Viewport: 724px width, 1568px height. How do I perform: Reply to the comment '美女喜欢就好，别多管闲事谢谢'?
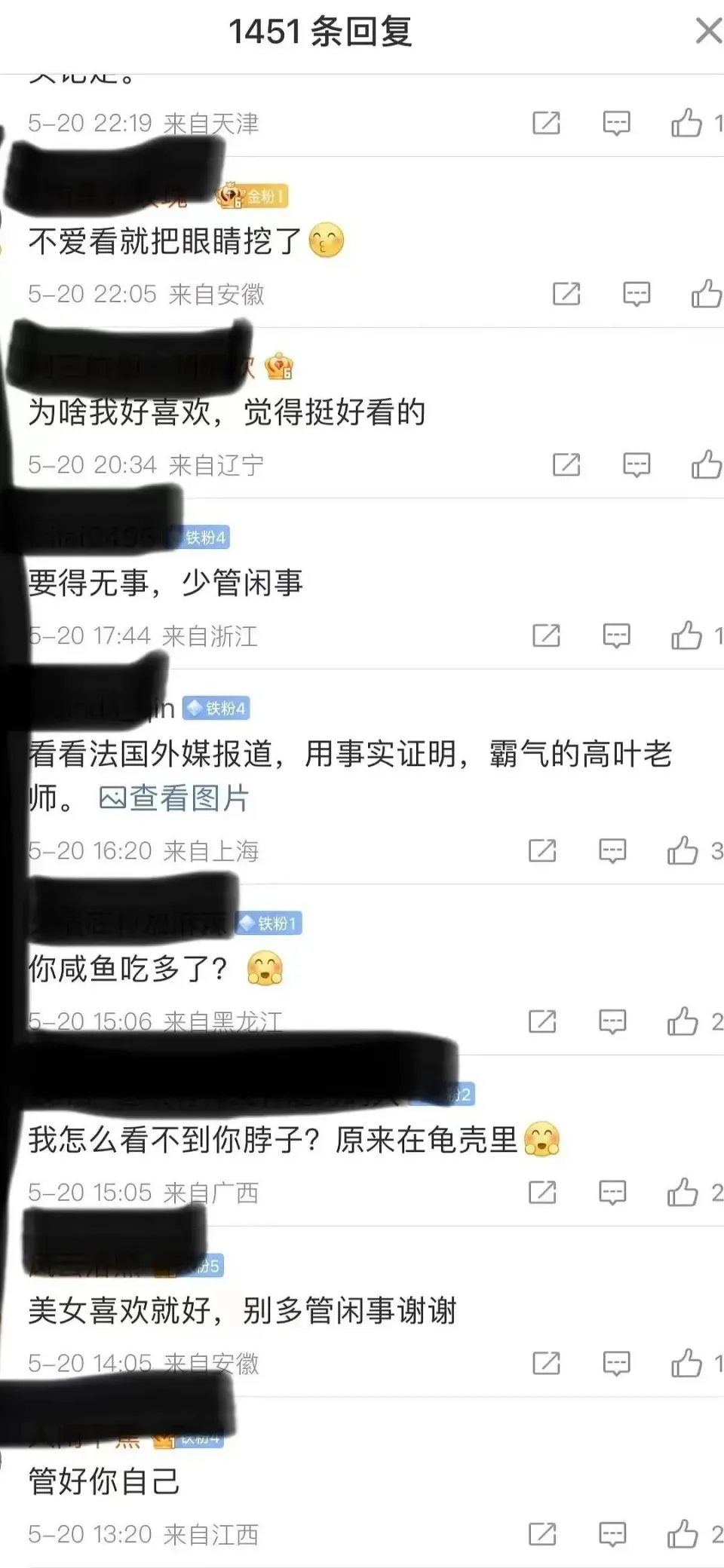[x=616, y=1363]
